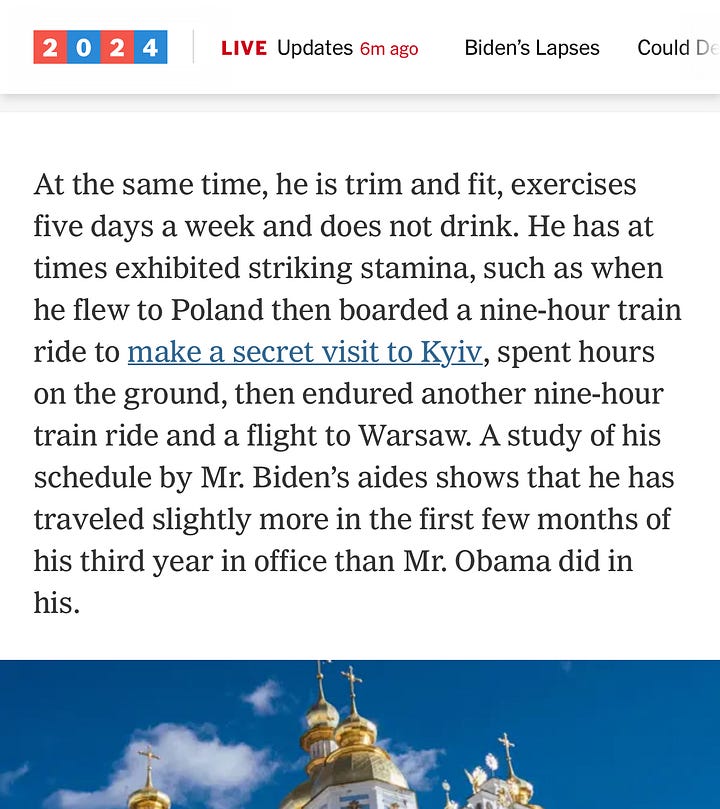Open the 2024 election section badge
The image size is (720, 809).
pyautogui.click(x=100, y=47)
